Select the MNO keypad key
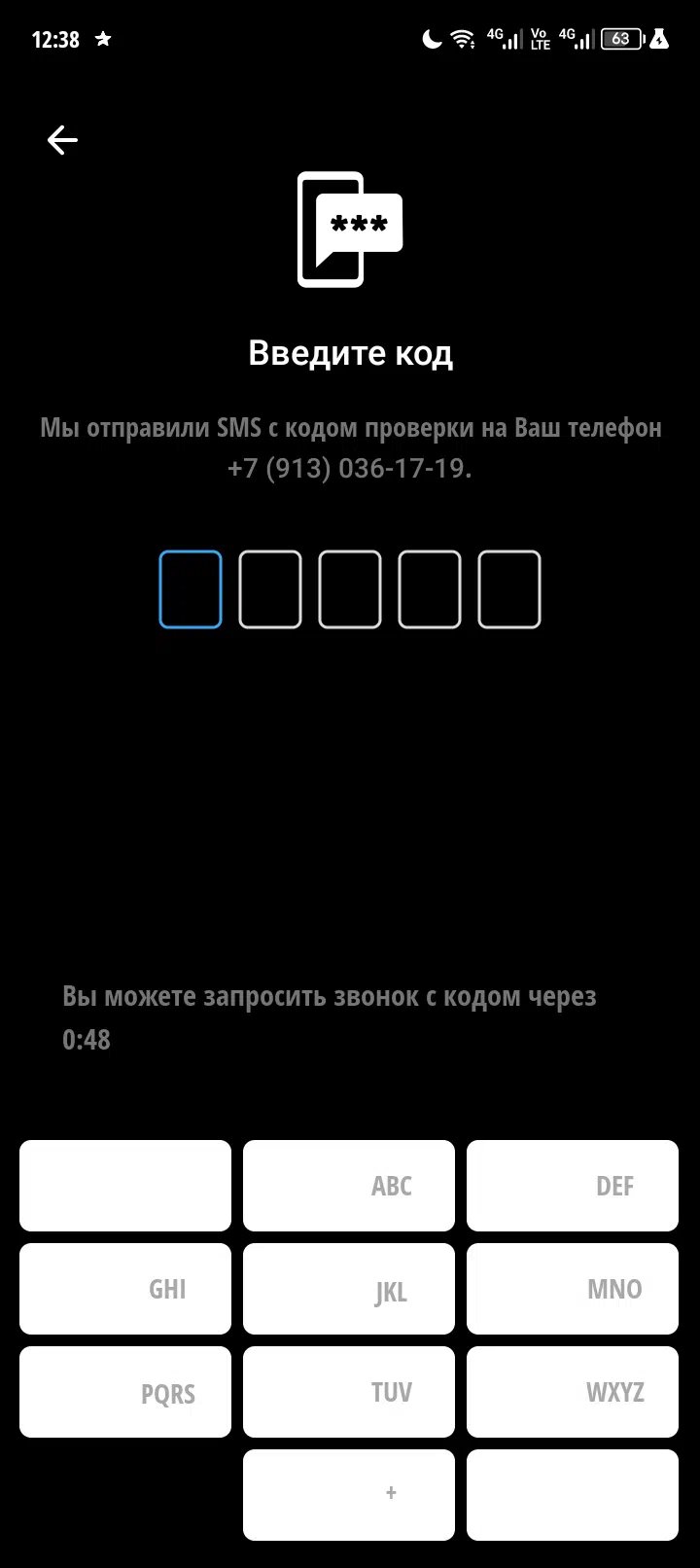 pos(573,1289)
